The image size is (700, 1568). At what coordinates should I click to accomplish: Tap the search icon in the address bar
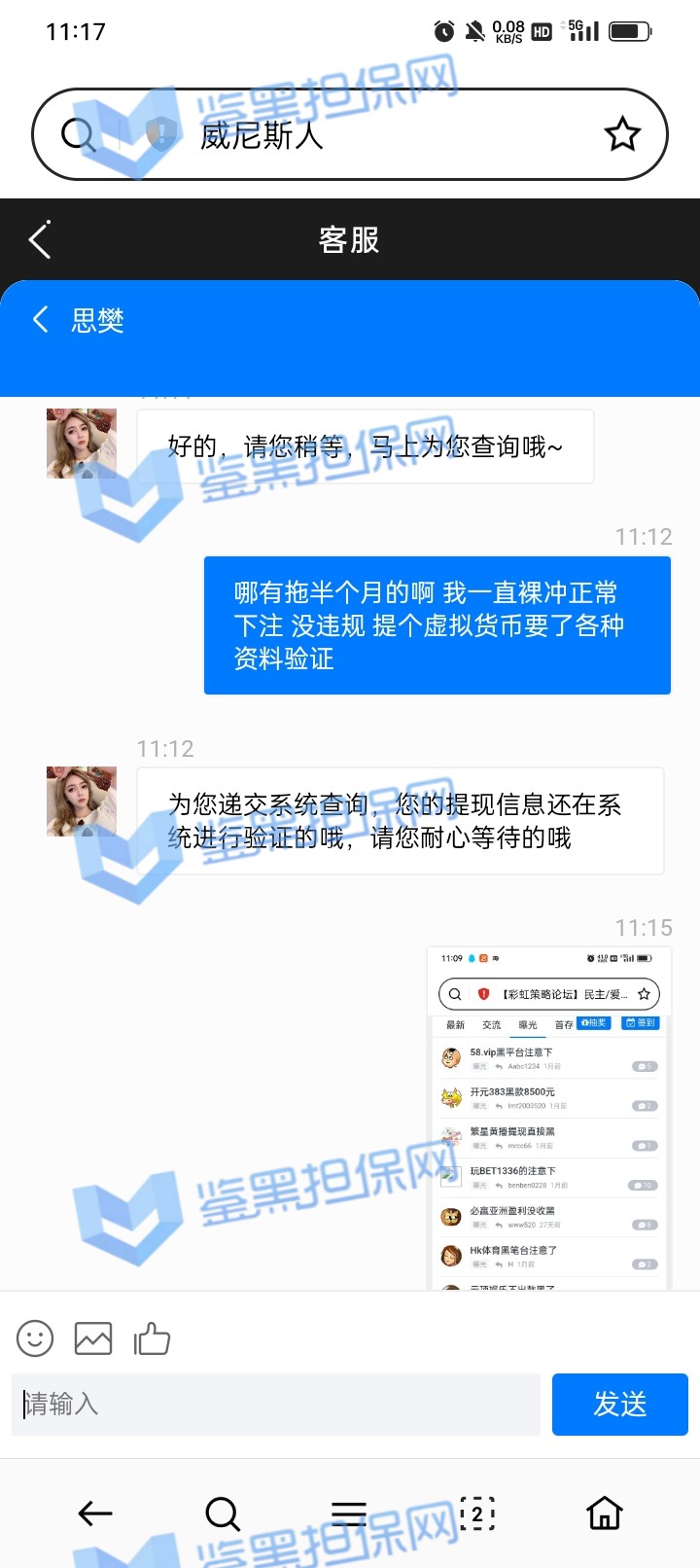(78, 134)
